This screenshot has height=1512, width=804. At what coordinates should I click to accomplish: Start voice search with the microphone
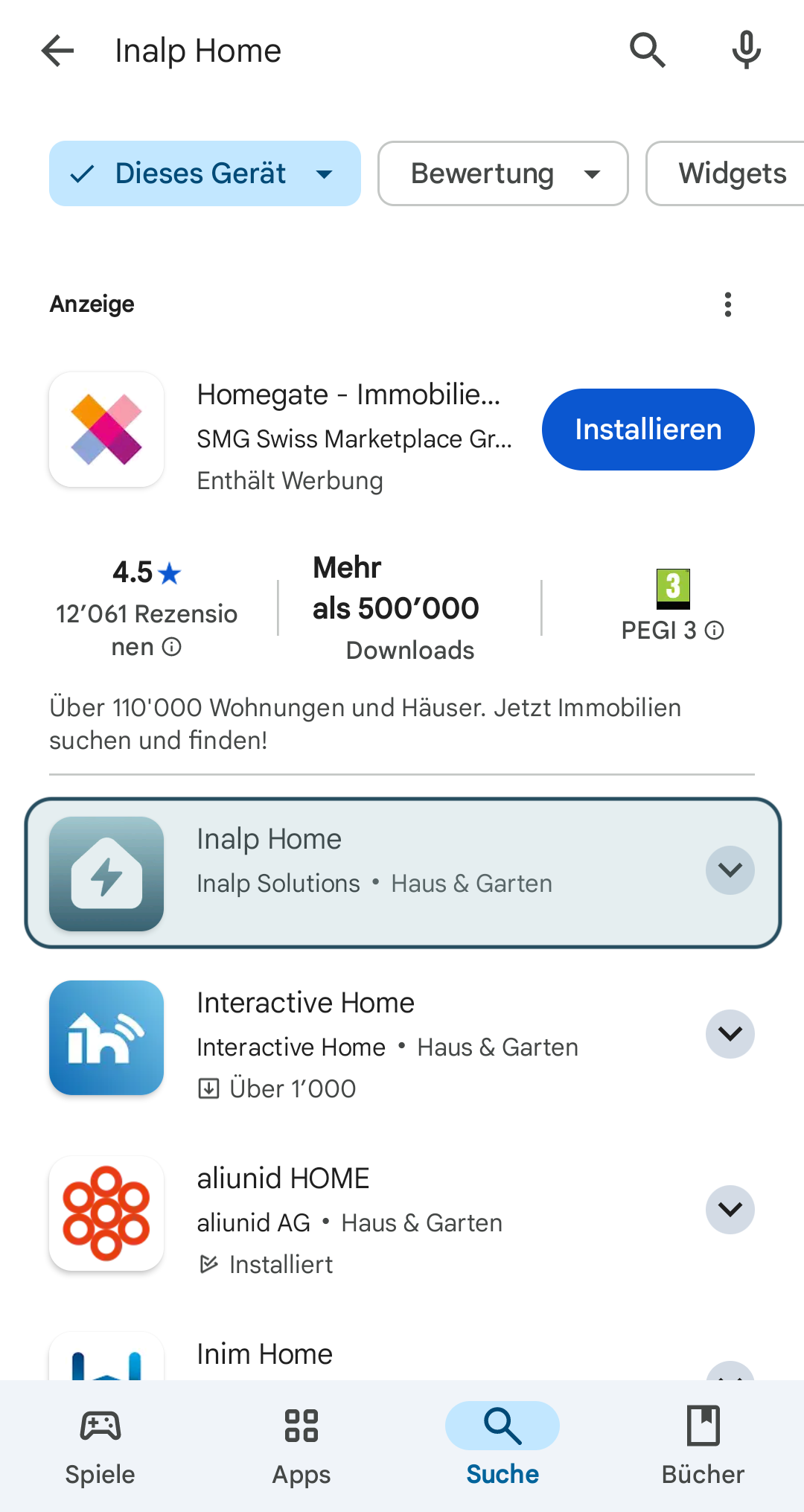pyautogui.click(x=746, y=51)
